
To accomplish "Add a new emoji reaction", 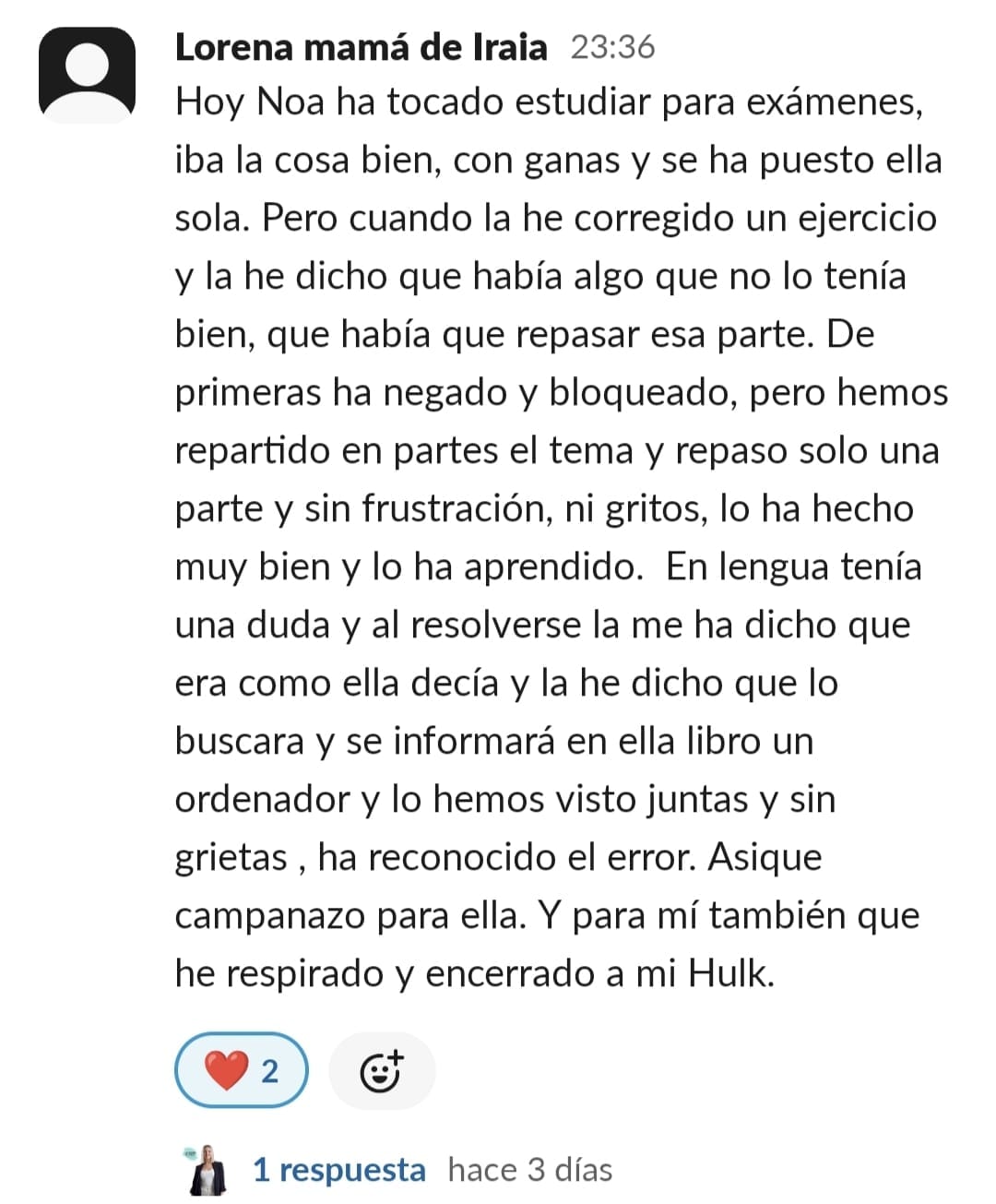I will [381, 1070].
